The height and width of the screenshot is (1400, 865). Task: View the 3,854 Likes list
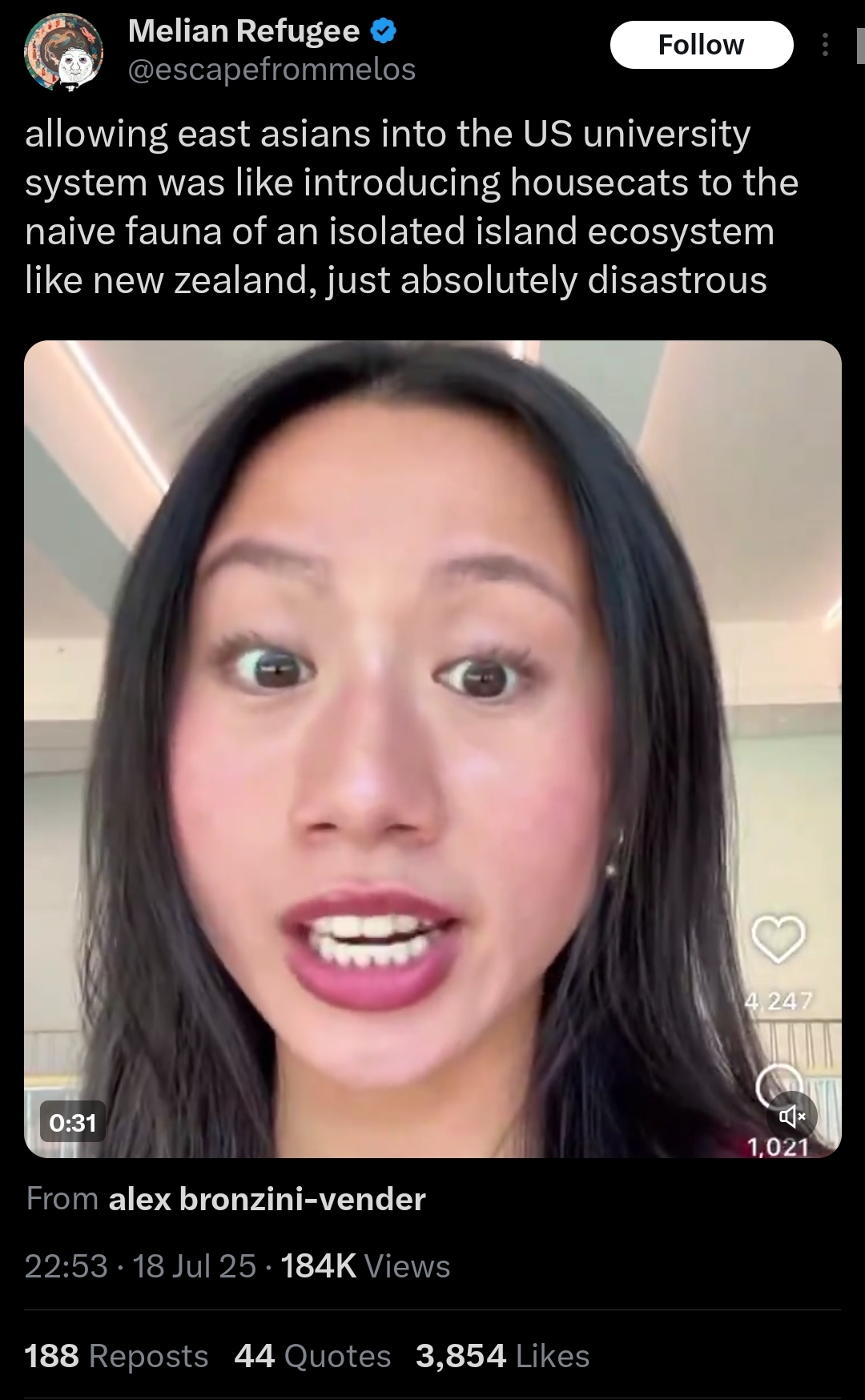click(502, 1356)
